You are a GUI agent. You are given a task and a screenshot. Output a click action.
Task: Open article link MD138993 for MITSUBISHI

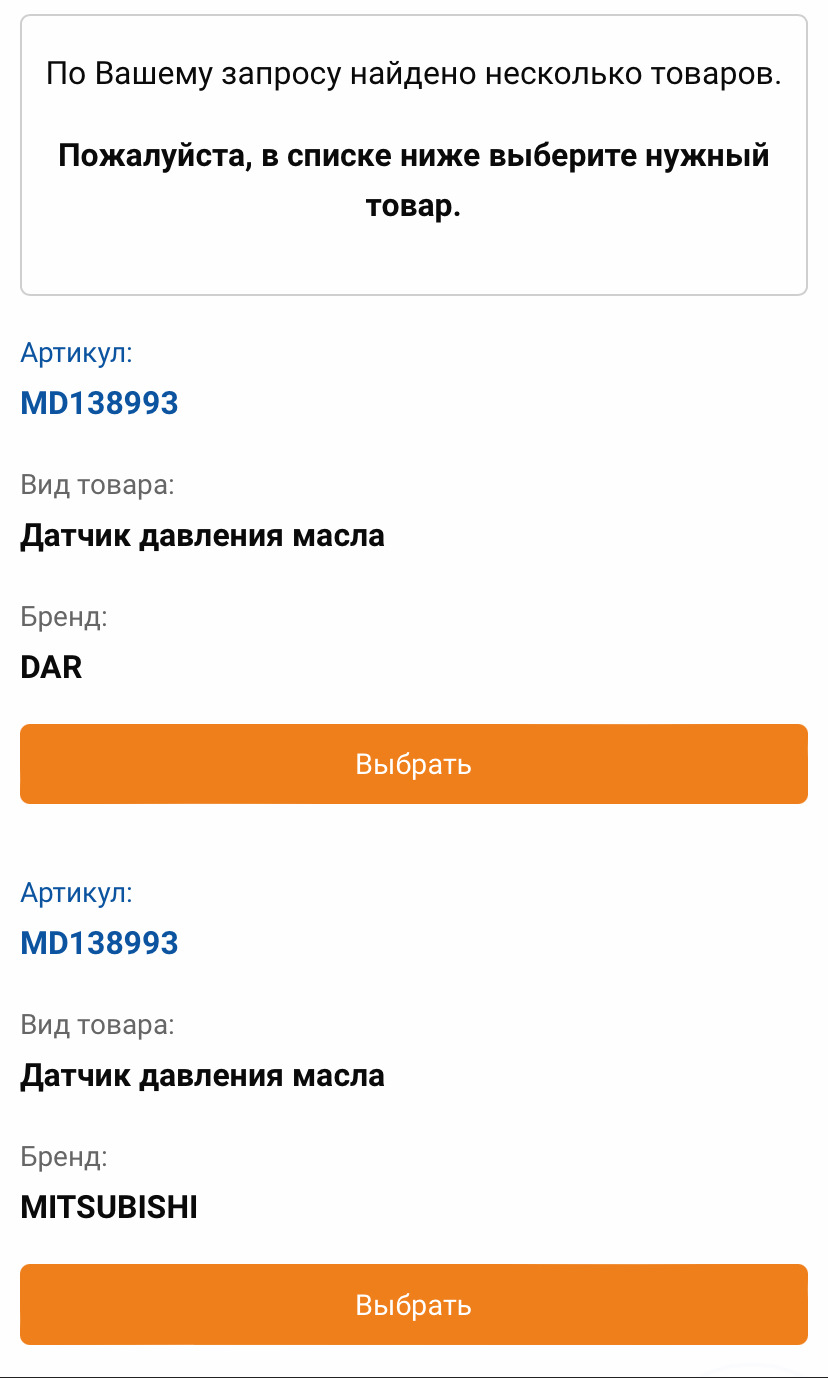99,943
